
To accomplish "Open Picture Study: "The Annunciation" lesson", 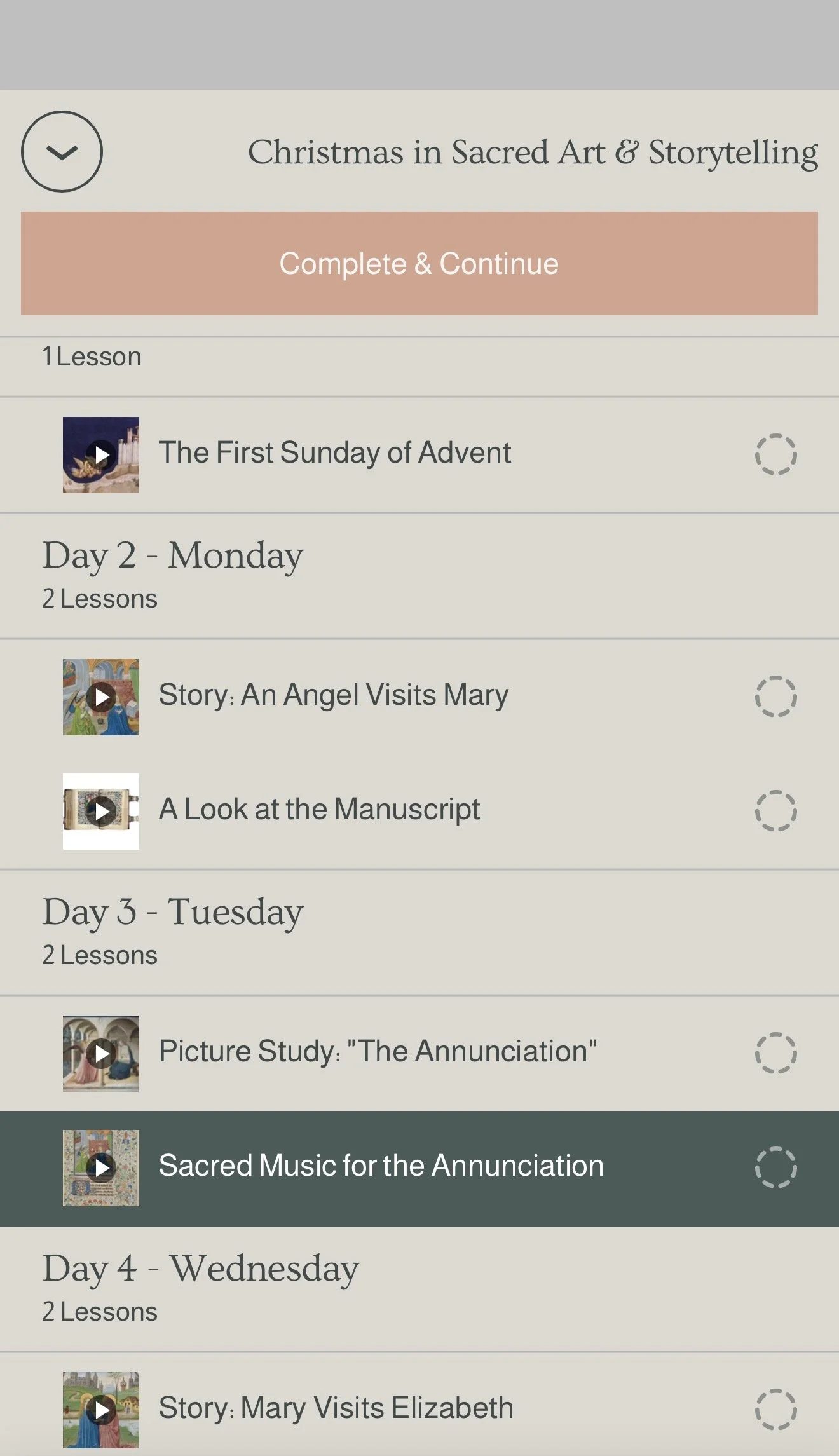I will tap(378, 1052).
